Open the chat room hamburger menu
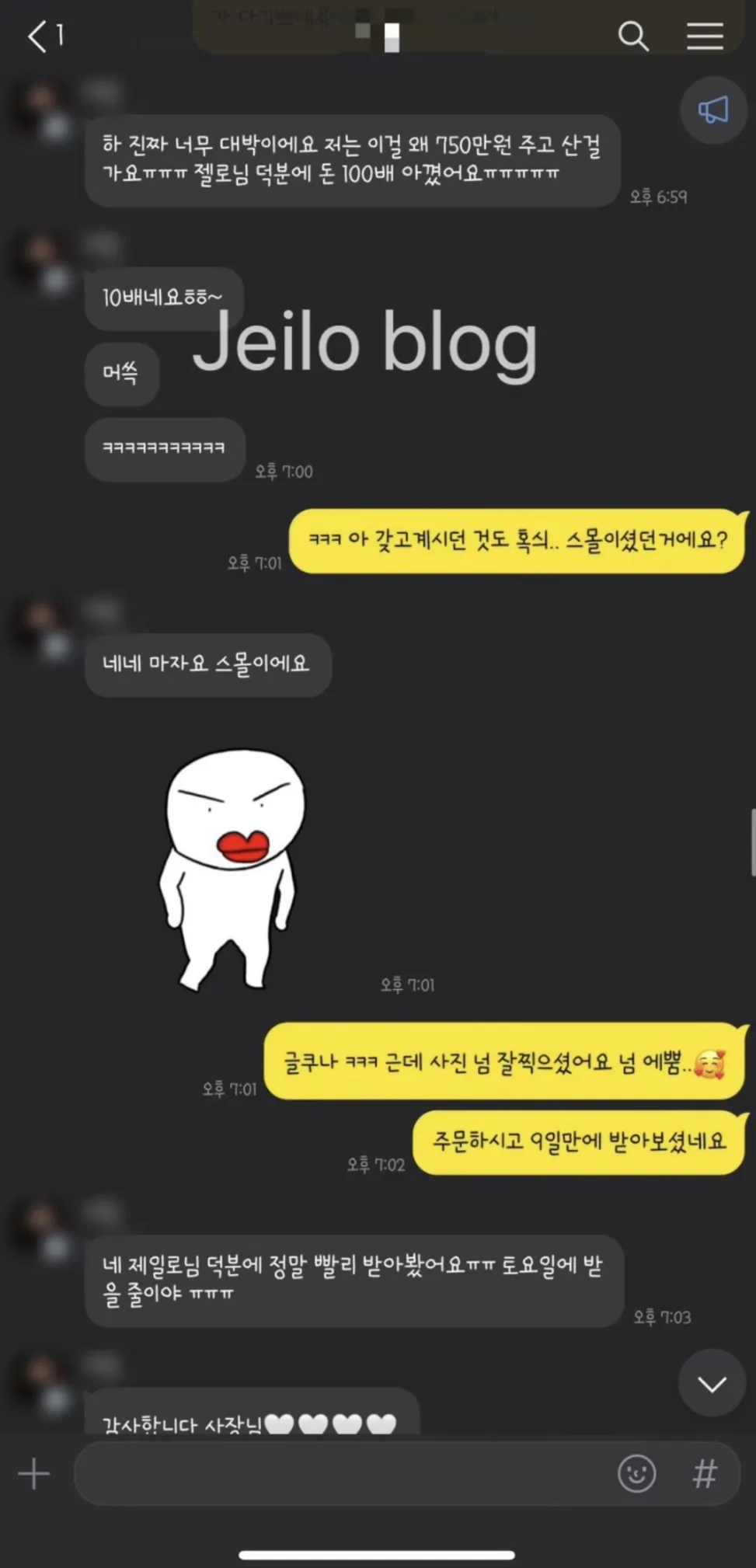The image size is (756, 1568). 704,36
